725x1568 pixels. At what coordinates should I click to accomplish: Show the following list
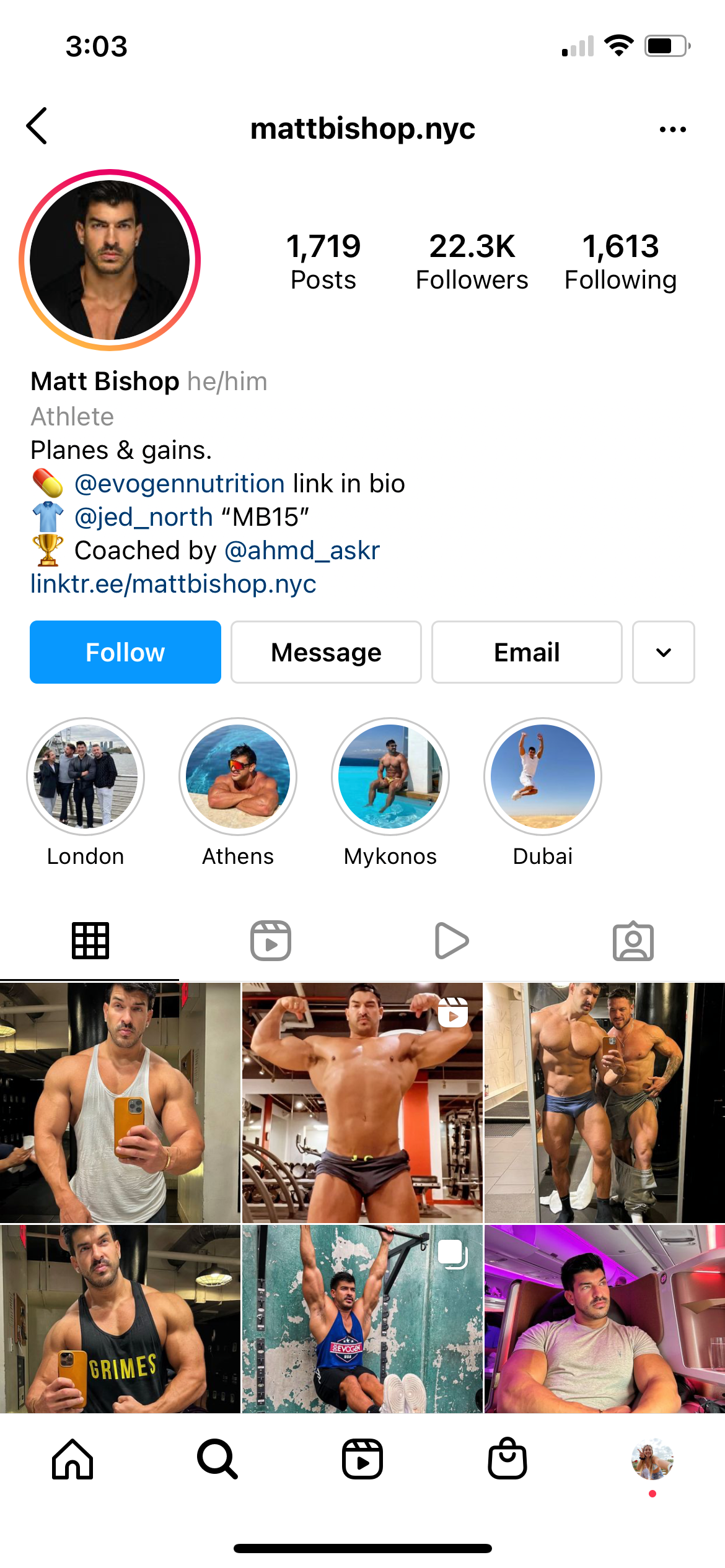pos(620,261)
